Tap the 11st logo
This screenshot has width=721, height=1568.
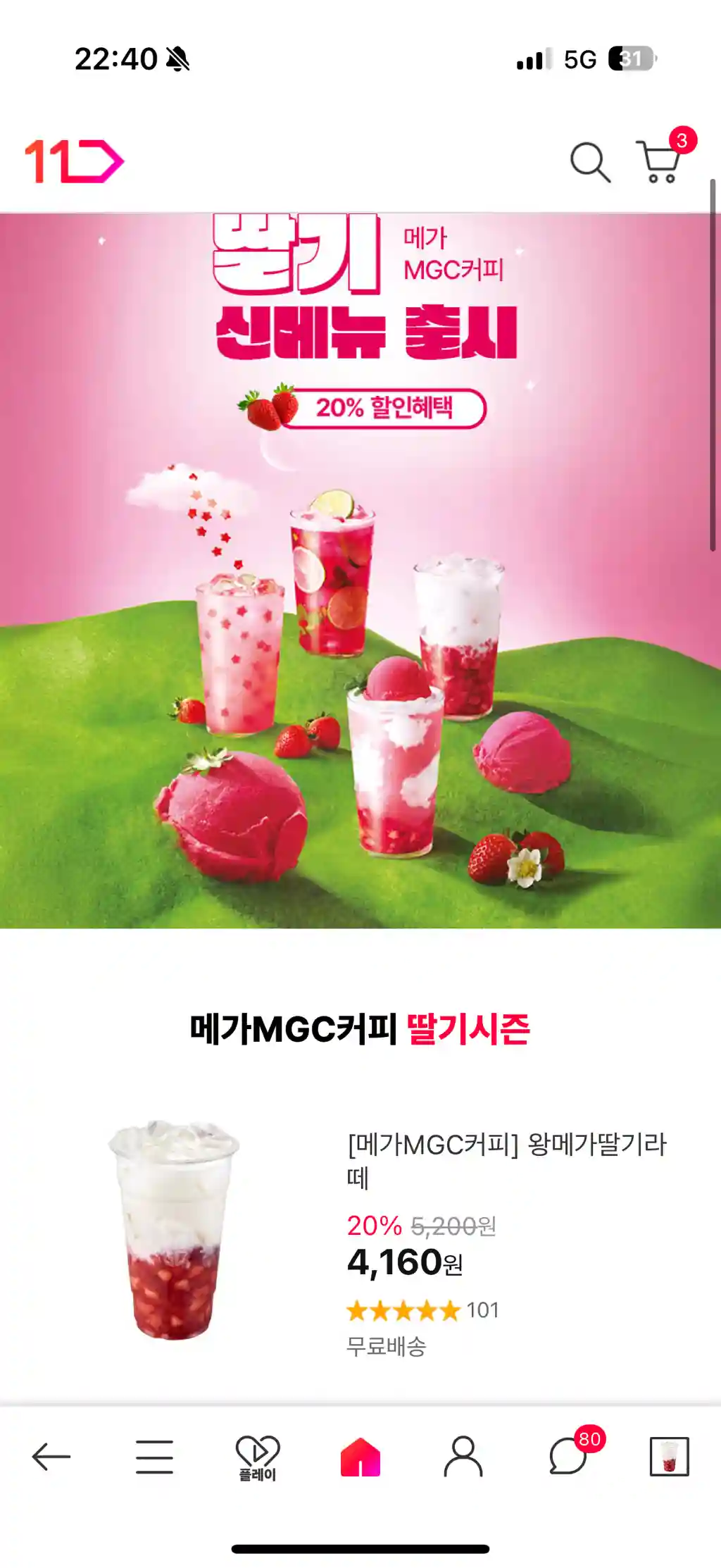75,161
